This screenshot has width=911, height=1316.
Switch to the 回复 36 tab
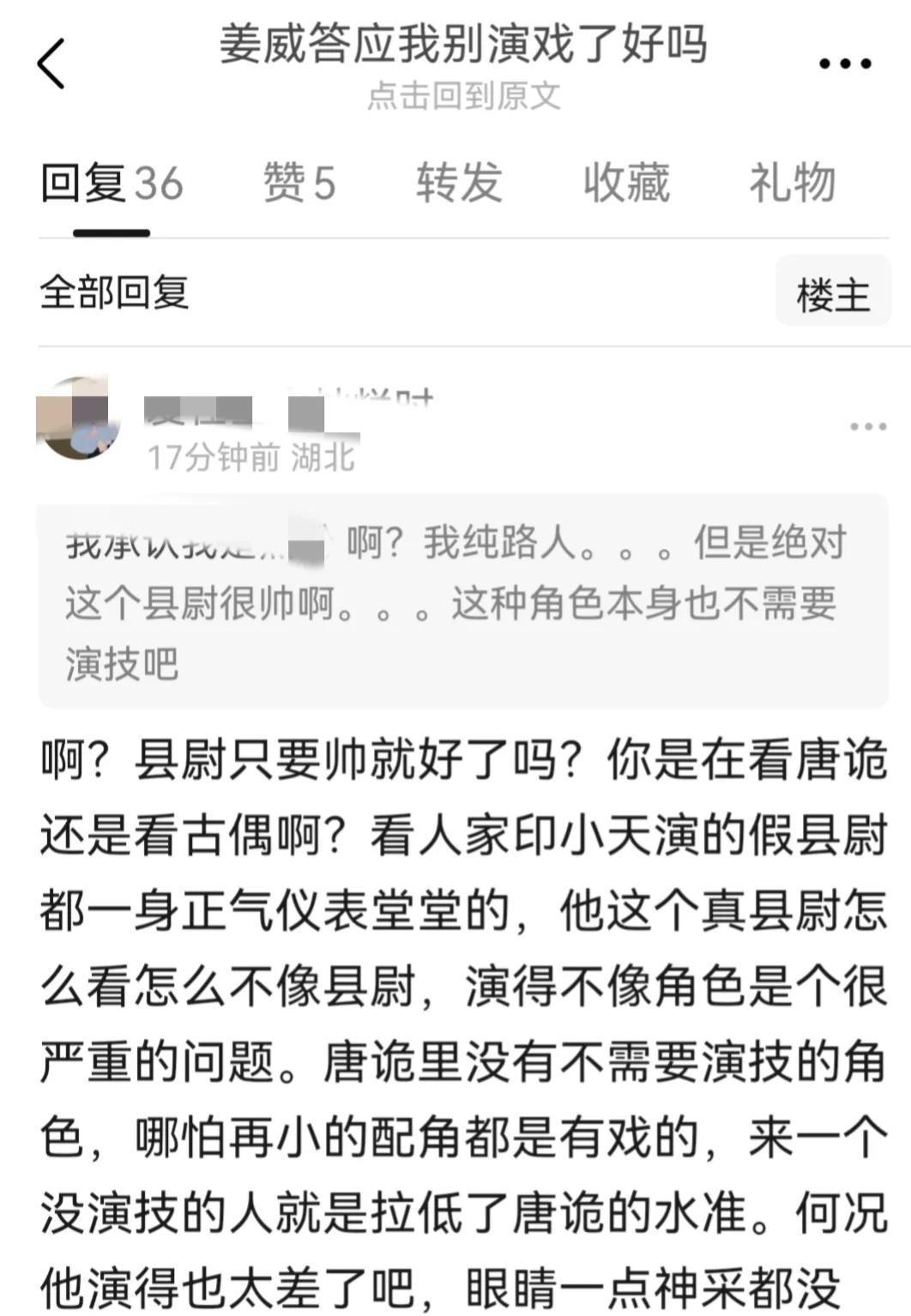(112, 184)
